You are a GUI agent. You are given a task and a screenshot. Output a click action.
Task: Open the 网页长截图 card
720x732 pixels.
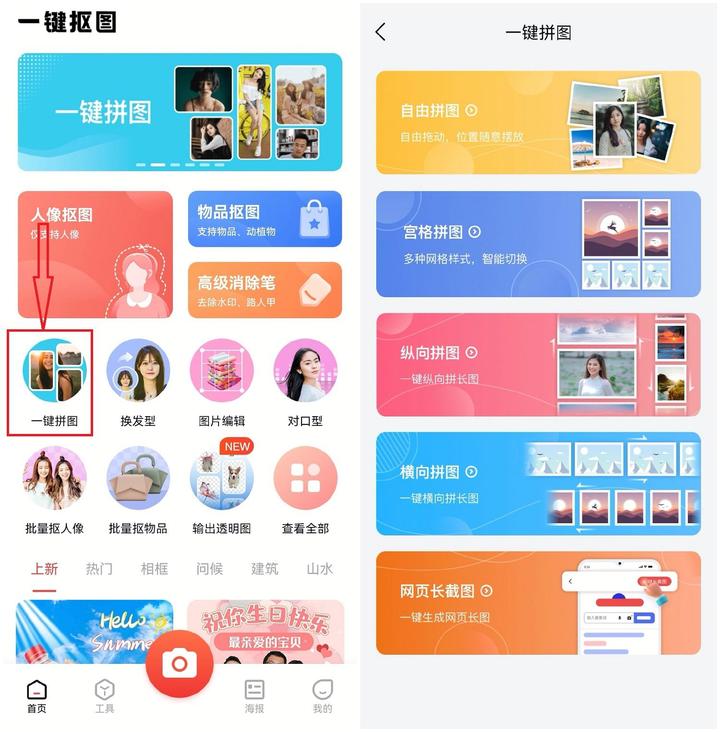538,603
